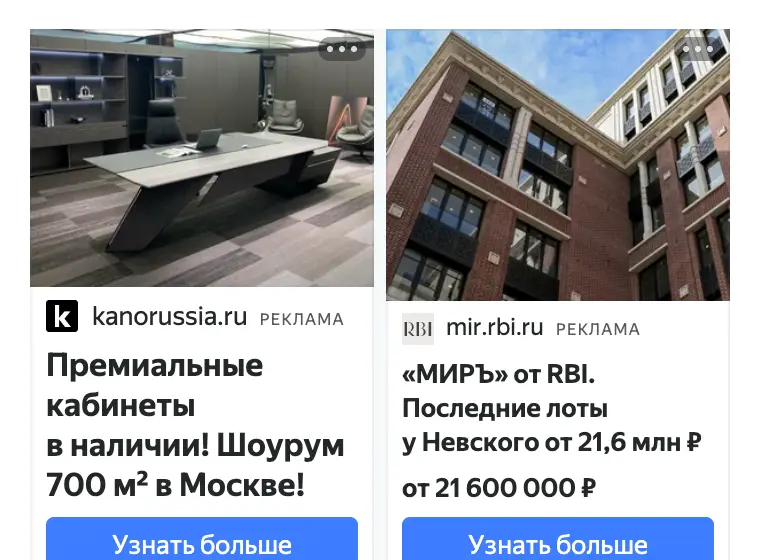Open the three-dot menu on the mir.rbi.ru ad

(x=697, y=49)
